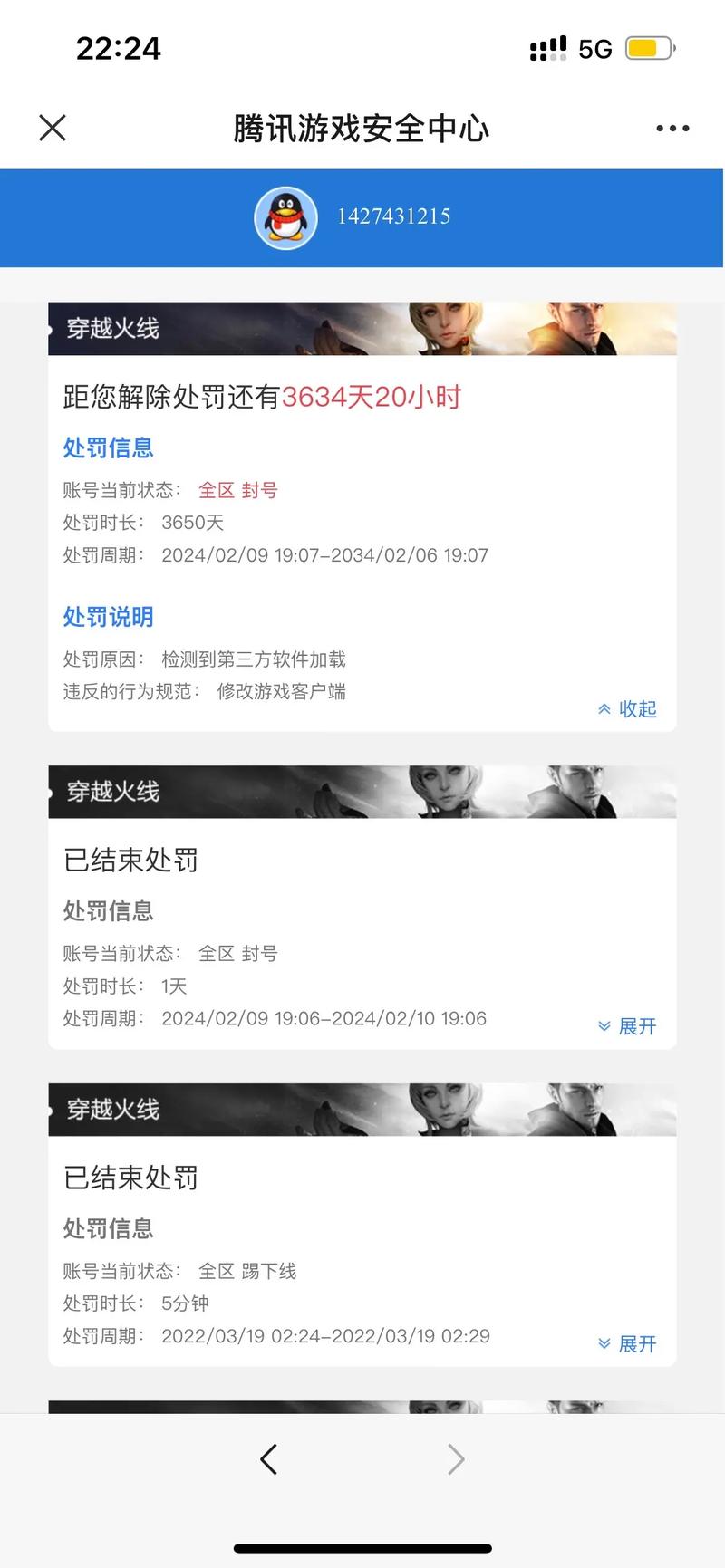725x1568 pixels.
Task: Open the 处罚说明 section link
Action: pos(108,616)
